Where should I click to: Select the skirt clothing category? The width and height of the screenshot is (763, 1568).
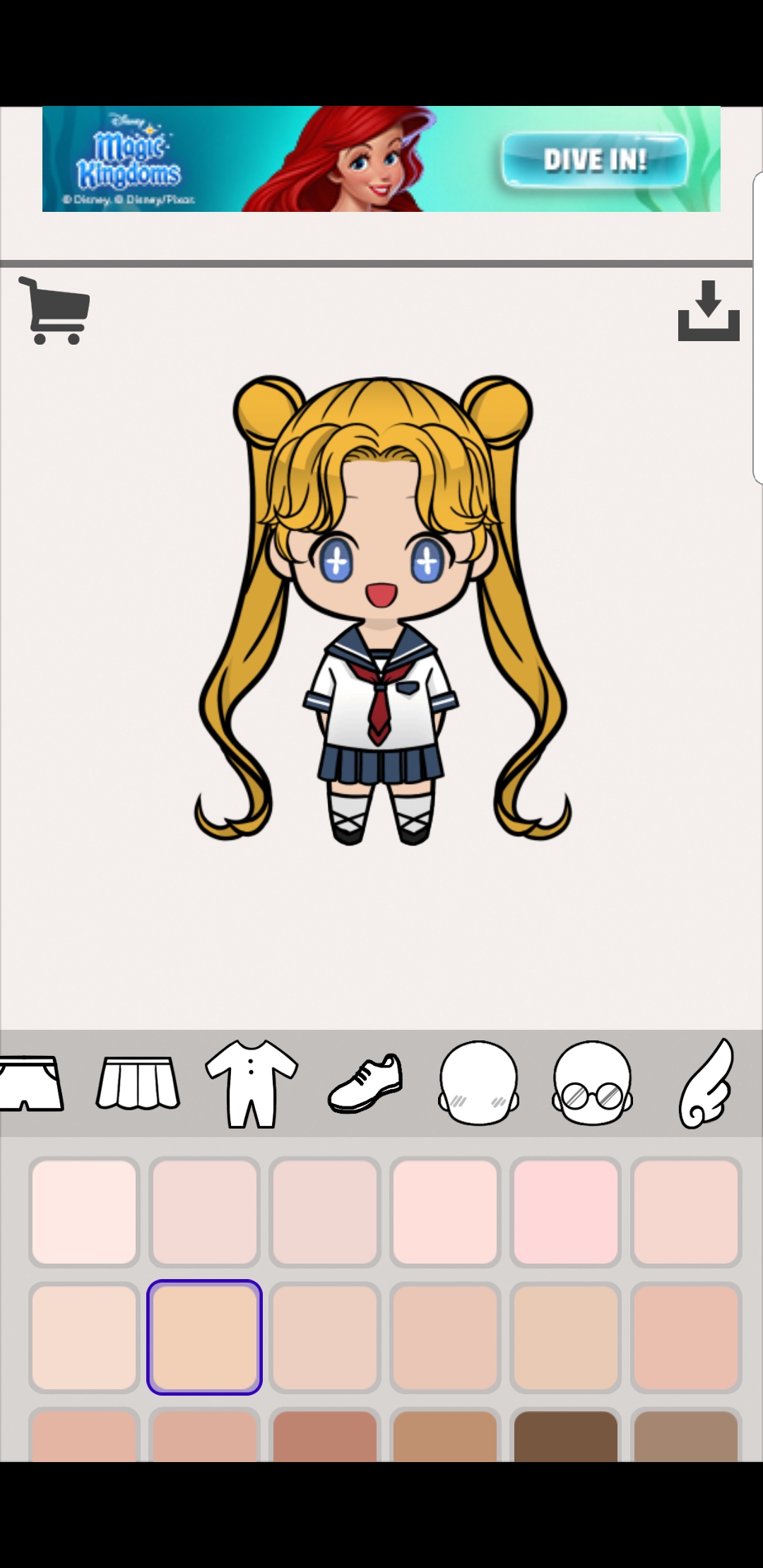(138, 1081)
